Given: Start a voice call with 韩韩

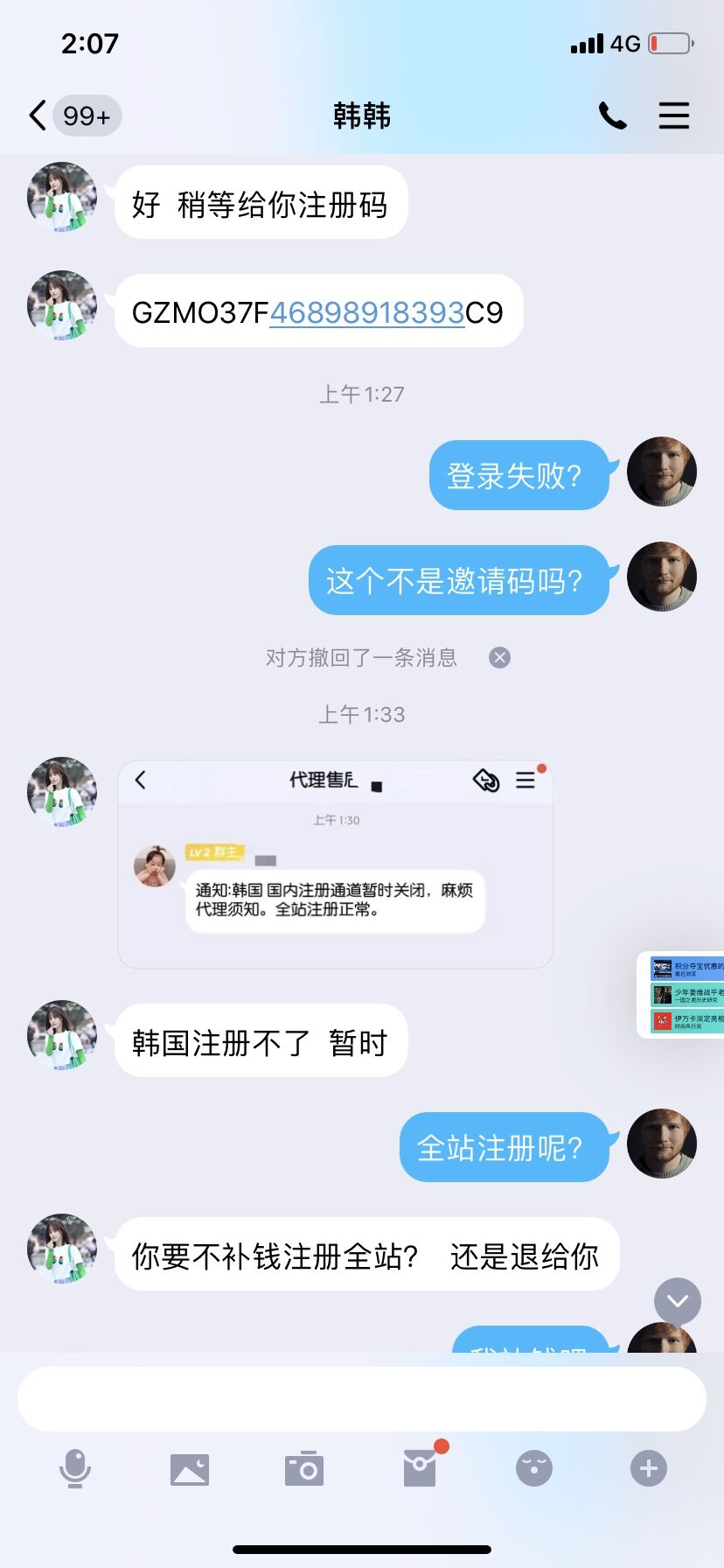Looking at the screenshot, I should [x=612, y=115].
